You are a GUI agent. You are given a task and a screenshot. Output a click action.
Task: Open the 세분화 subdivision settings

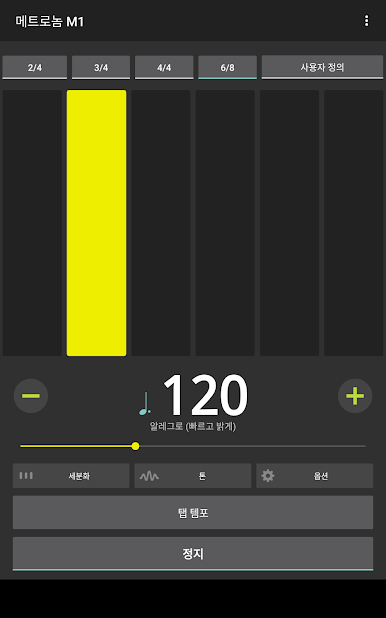pos(71,476)
